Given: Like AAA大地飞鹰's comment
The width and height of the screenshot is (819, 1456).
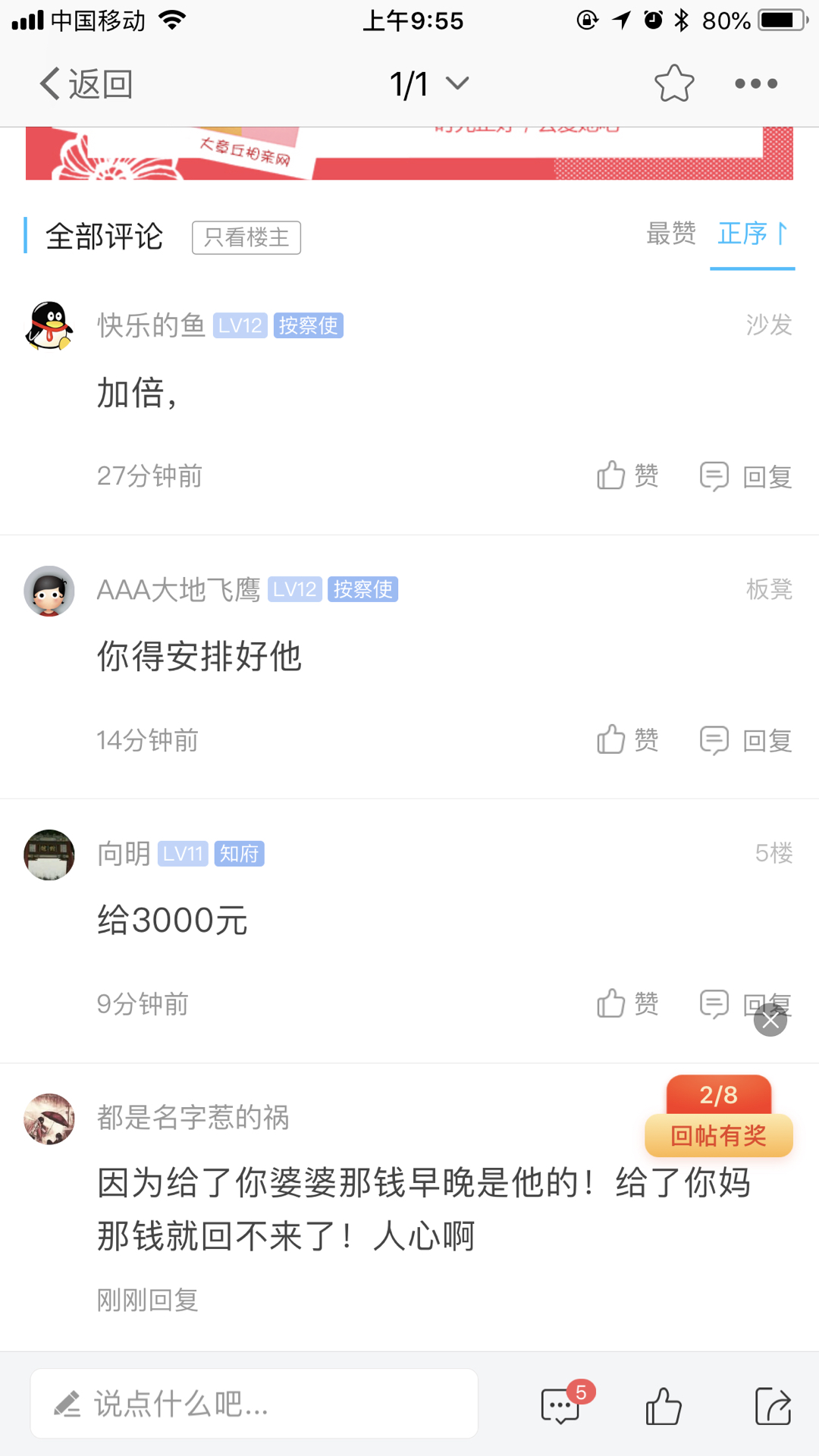Looking at the screenshot, I should tap(627, 740).
